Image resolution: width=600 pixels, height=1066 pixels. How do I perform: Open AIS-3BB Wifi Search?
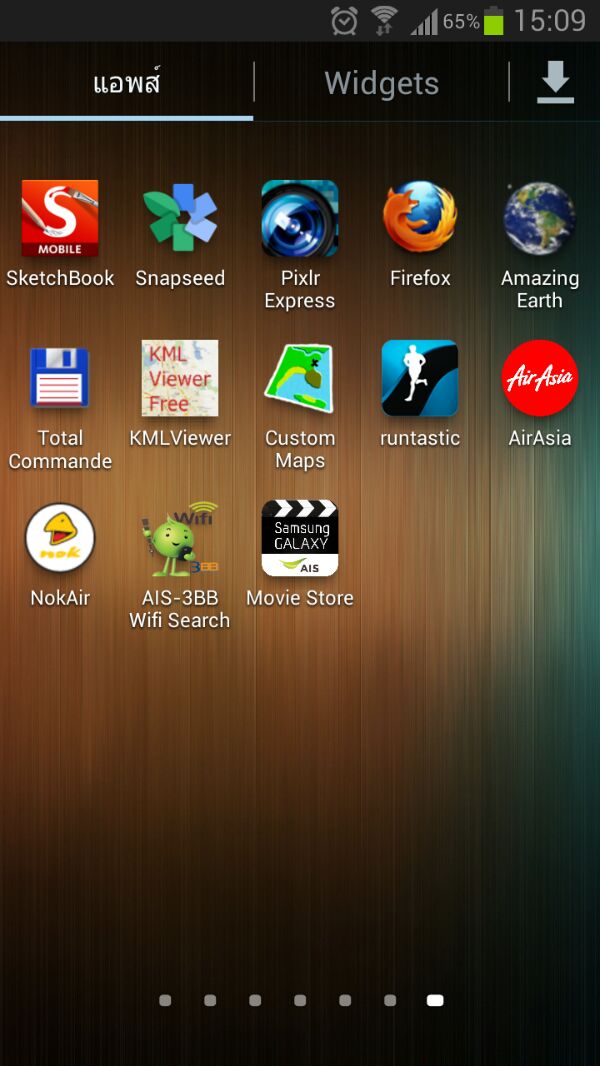(180, 539)
